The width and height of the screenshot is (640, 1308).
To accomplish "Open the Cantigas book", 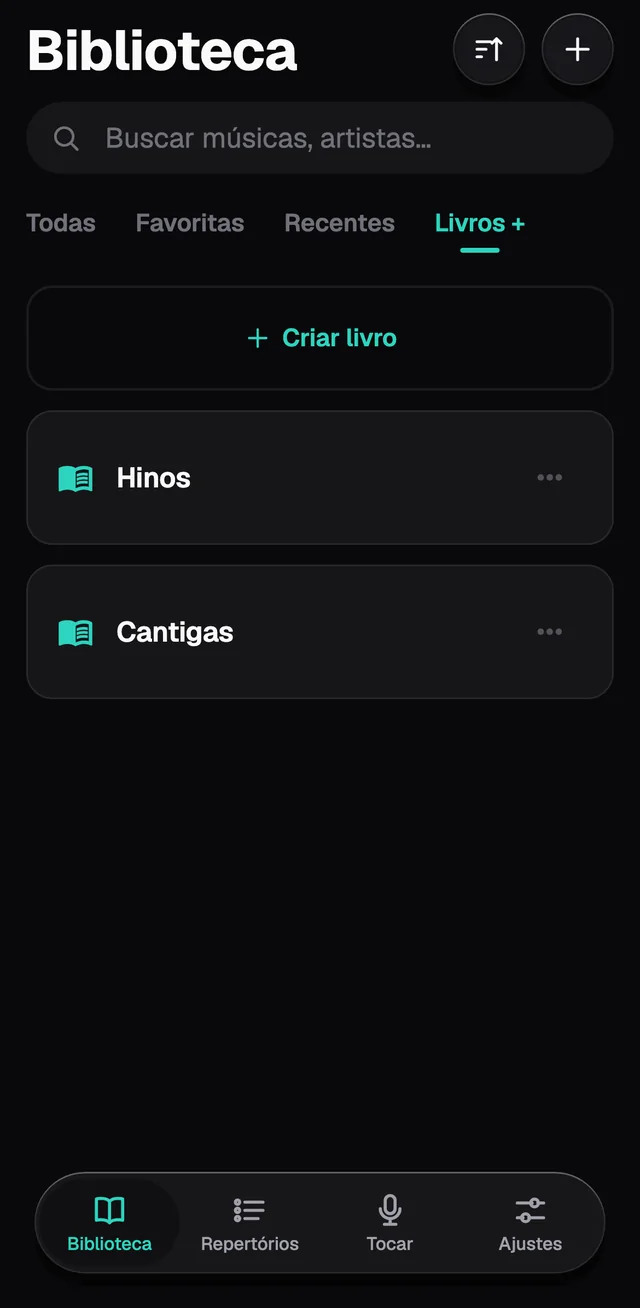I will point(319,632).
